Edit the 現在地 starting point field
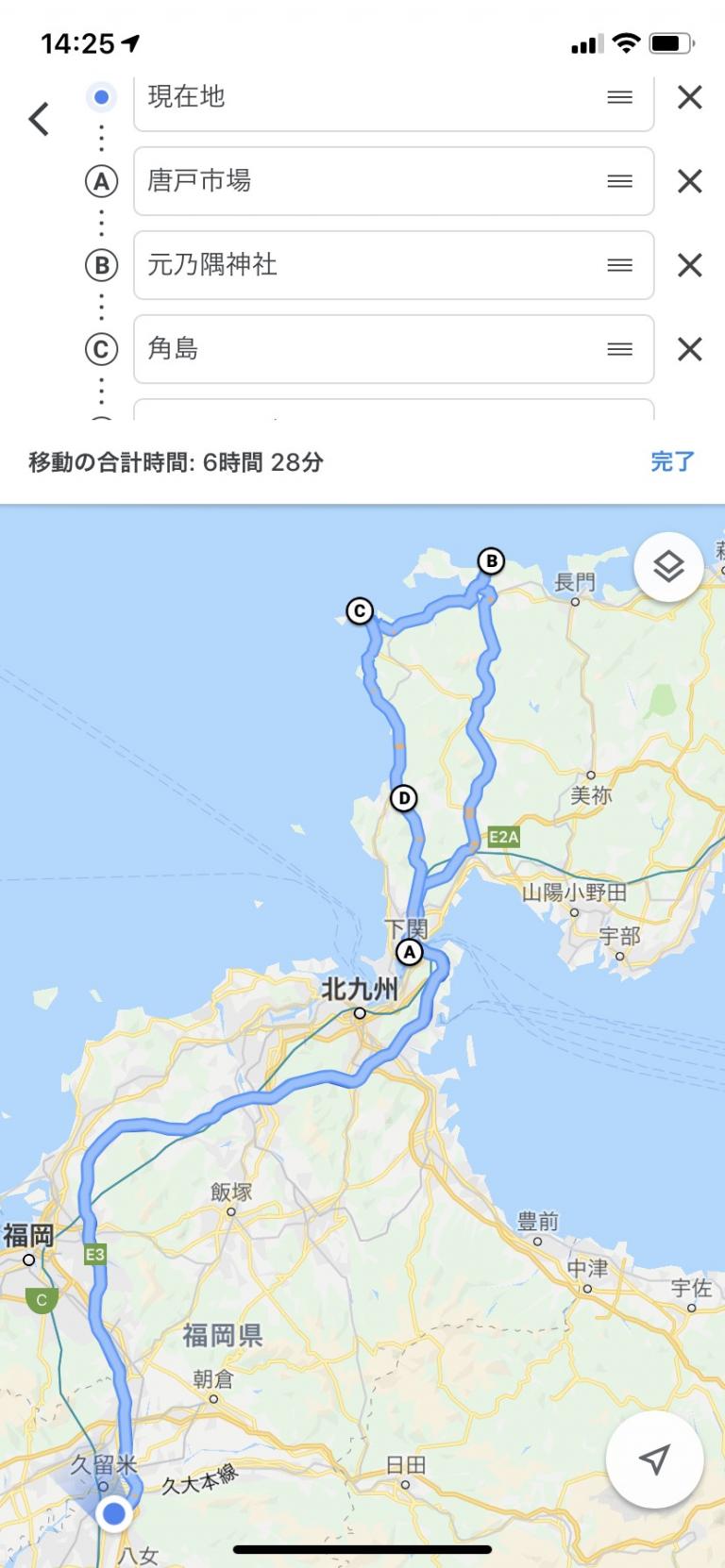Viewport: 725px width, 1568px height. 394,100
